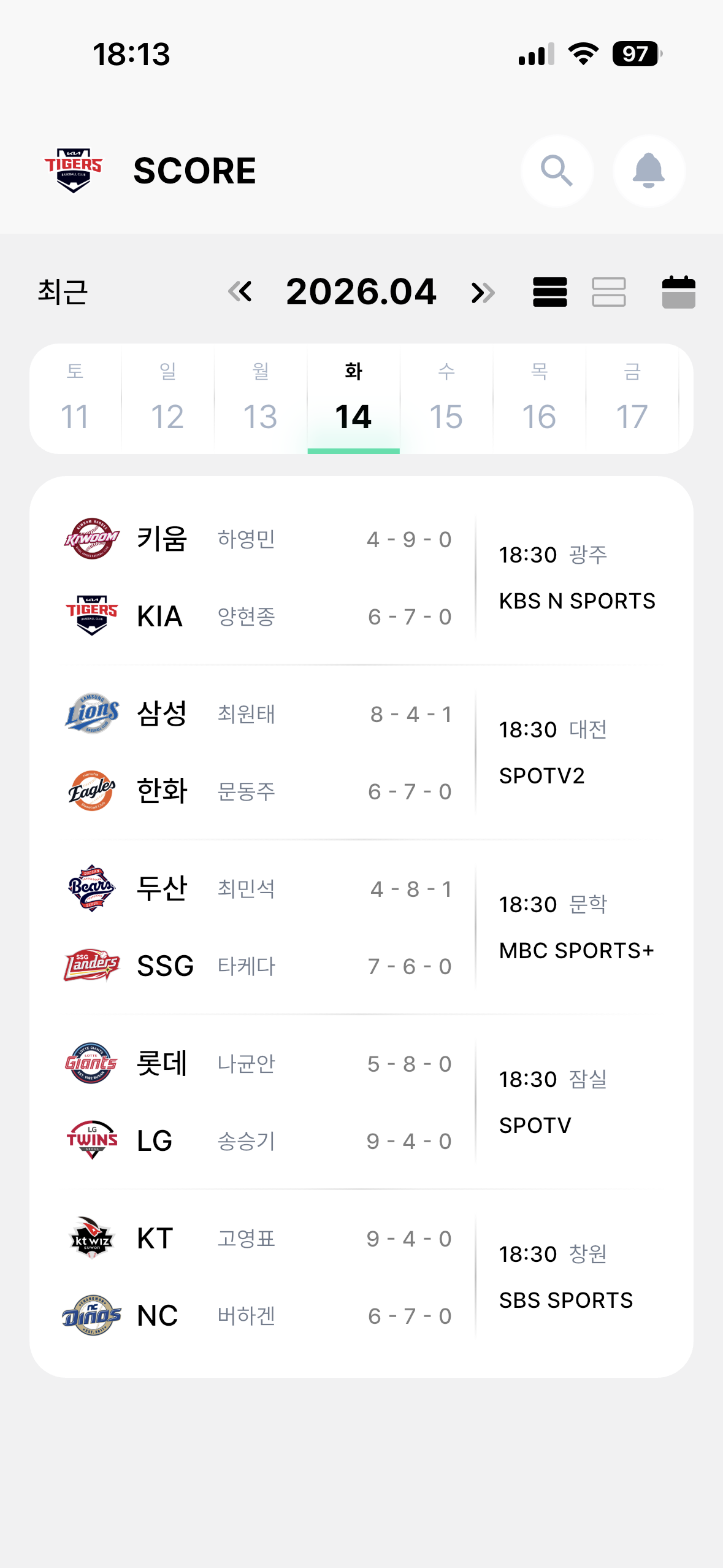Select Friday the 17th
The height and width of the screenshot is (1568, 723).
coord(632,399)
